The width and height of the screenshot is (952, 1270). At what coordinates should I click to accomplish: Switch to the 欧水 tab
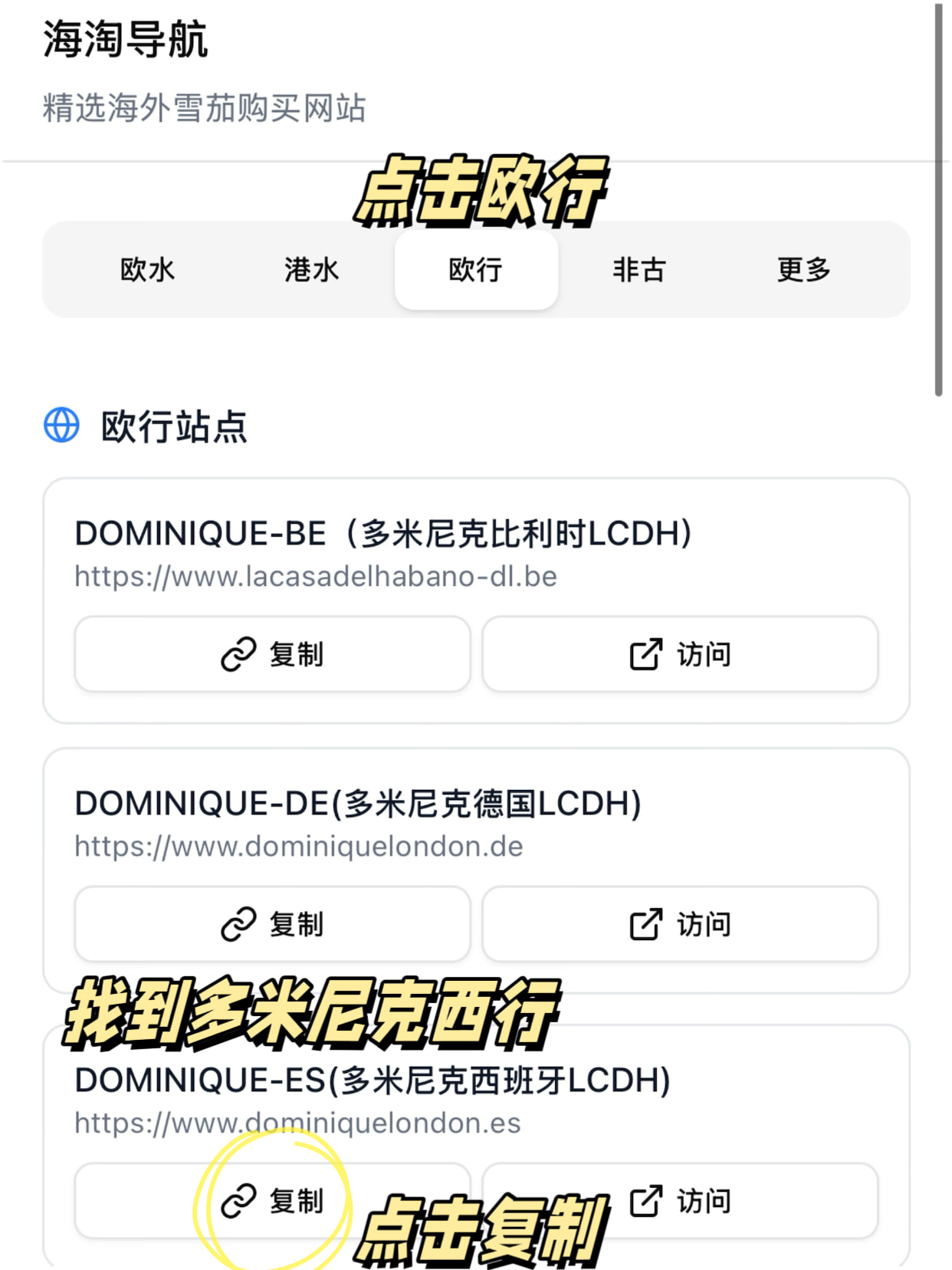coord(148,270)
